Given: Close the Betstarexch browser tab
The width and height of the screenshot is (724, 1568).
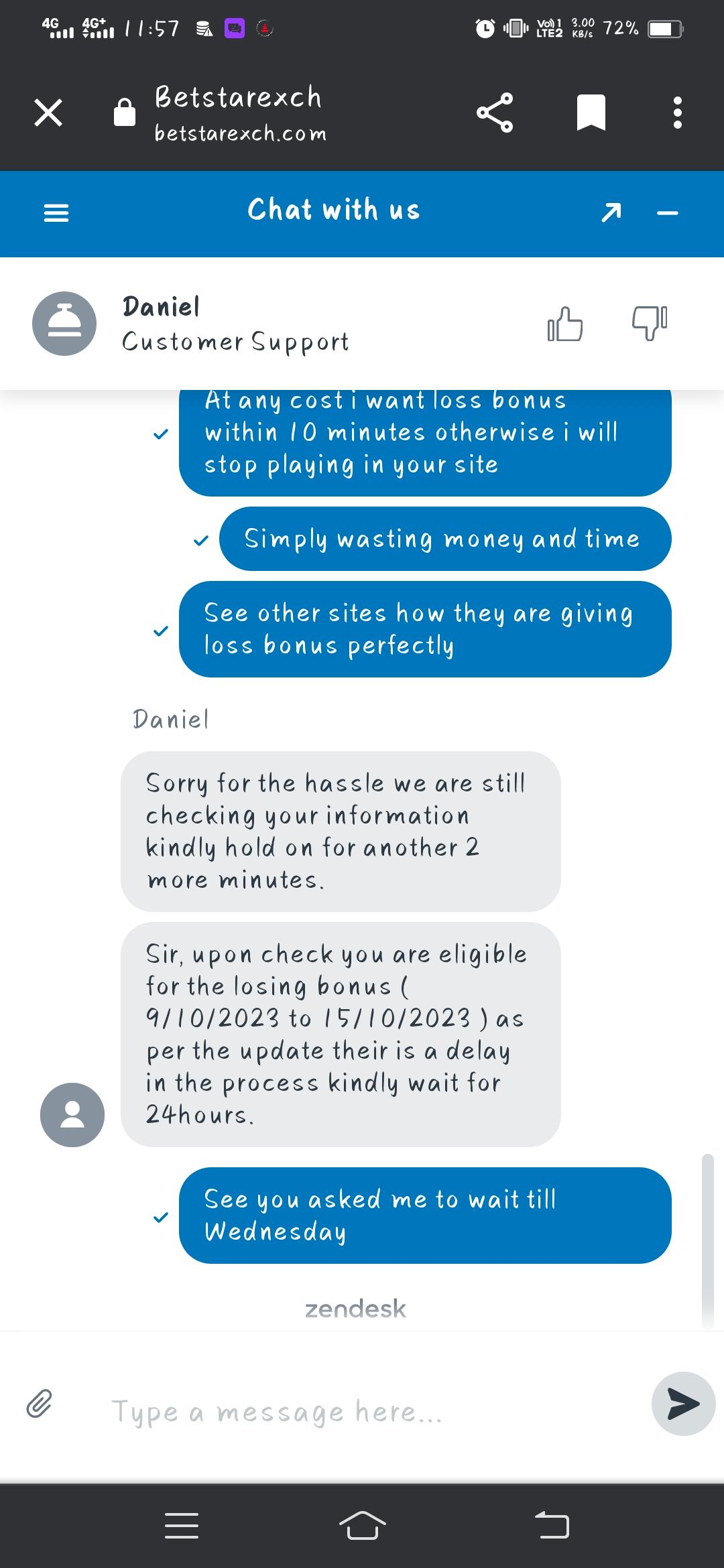Looking at the screenshot, I should [x=48, y=113].
